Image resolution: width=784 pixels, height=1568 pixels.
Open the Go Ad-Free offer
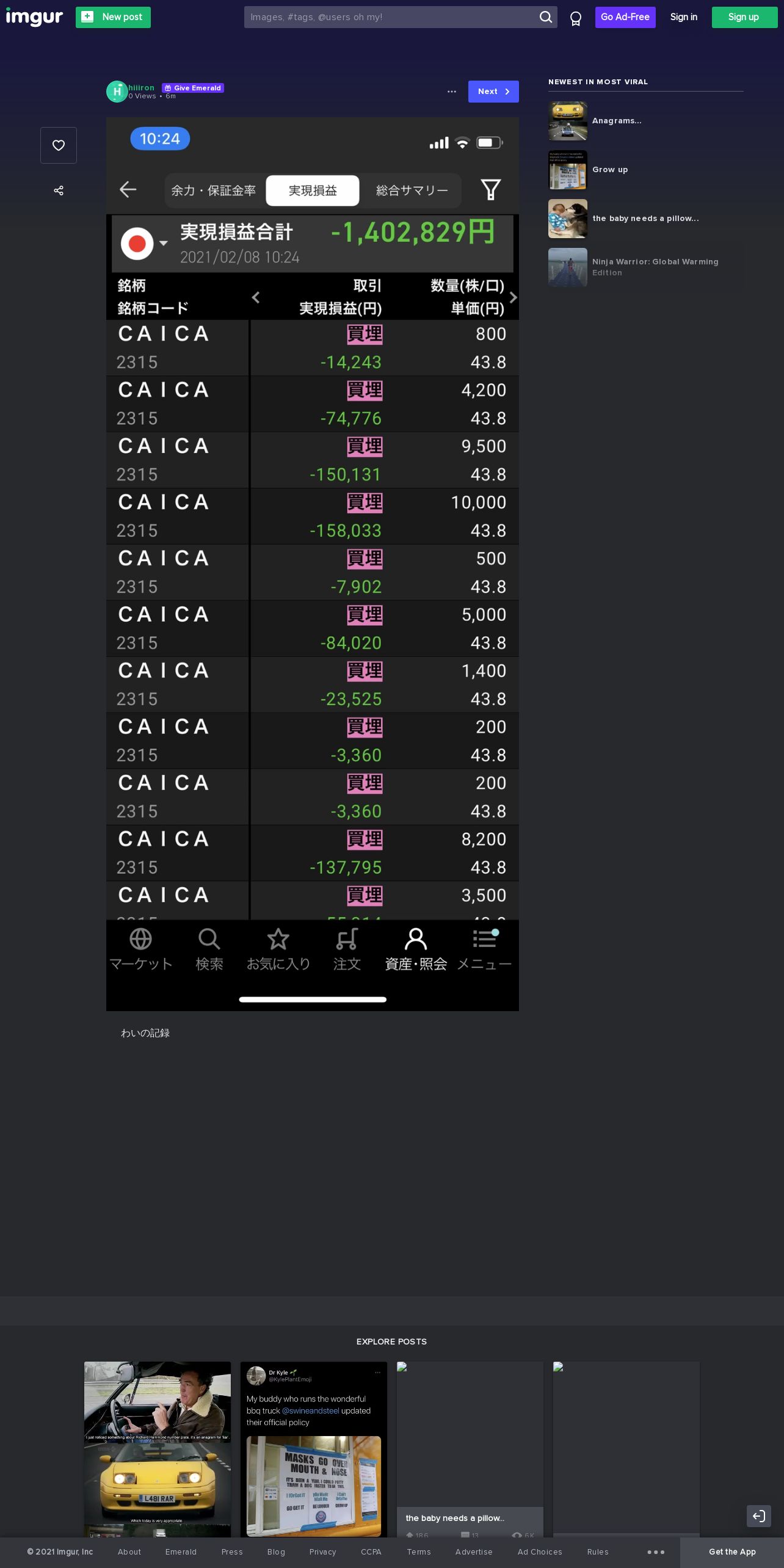(x=625, y=17)
